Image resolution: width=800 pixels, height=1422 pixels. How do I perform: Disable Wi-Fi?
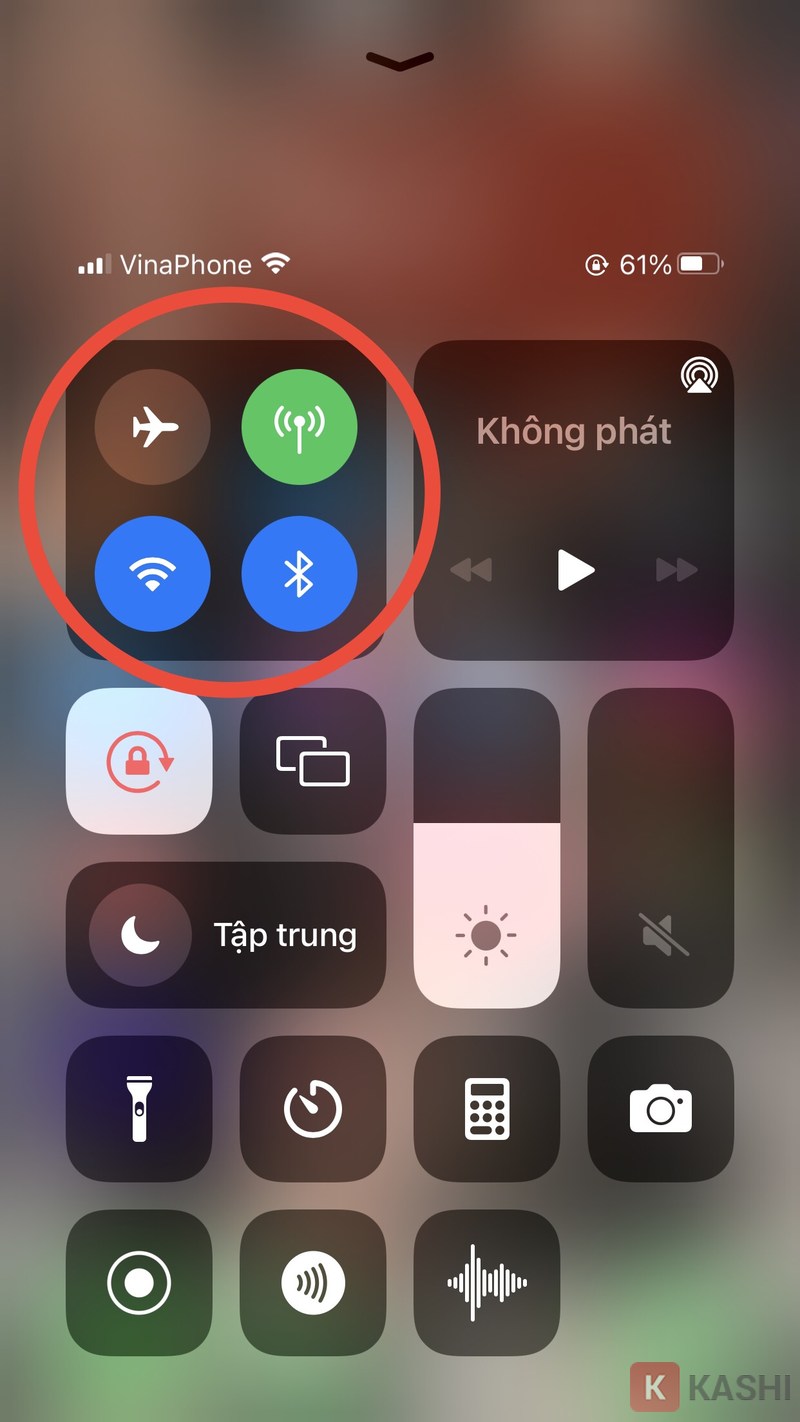(152, 572)
